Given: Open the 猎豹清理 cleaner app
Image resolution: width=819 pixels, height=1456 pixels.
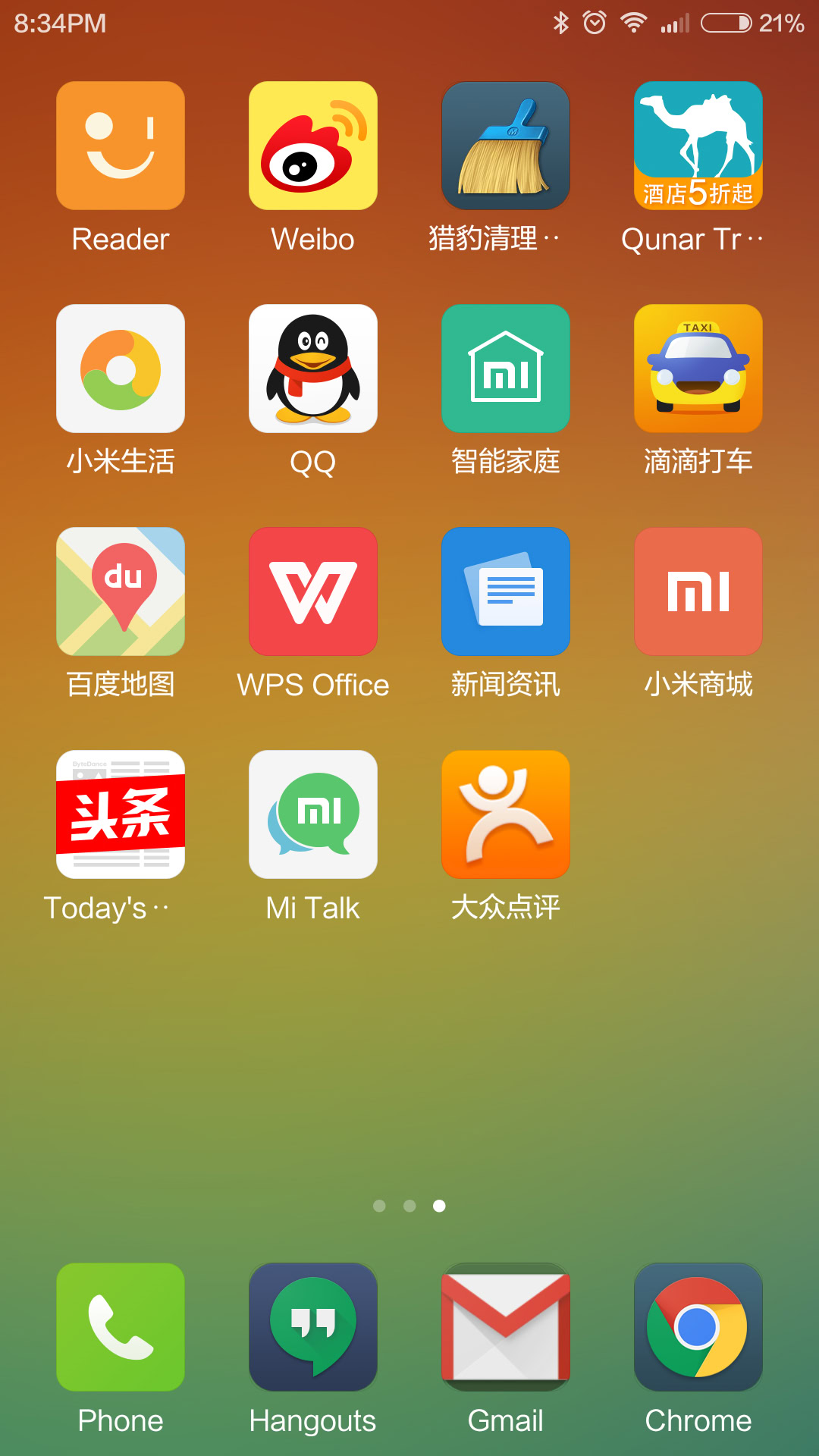Looking at the screenshot, I should click(506, 146).
